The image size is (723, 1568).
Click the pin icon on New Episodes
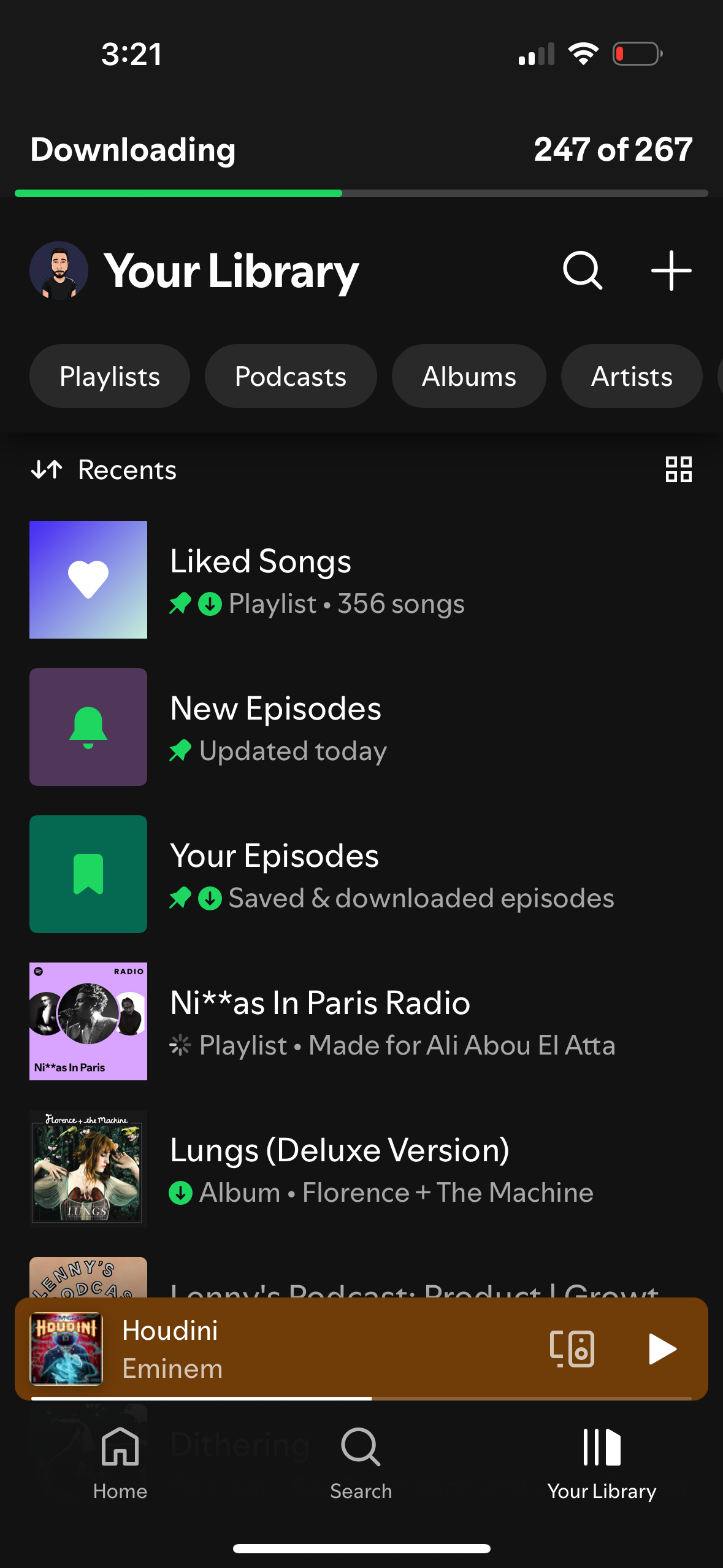[x=180, y=750]
